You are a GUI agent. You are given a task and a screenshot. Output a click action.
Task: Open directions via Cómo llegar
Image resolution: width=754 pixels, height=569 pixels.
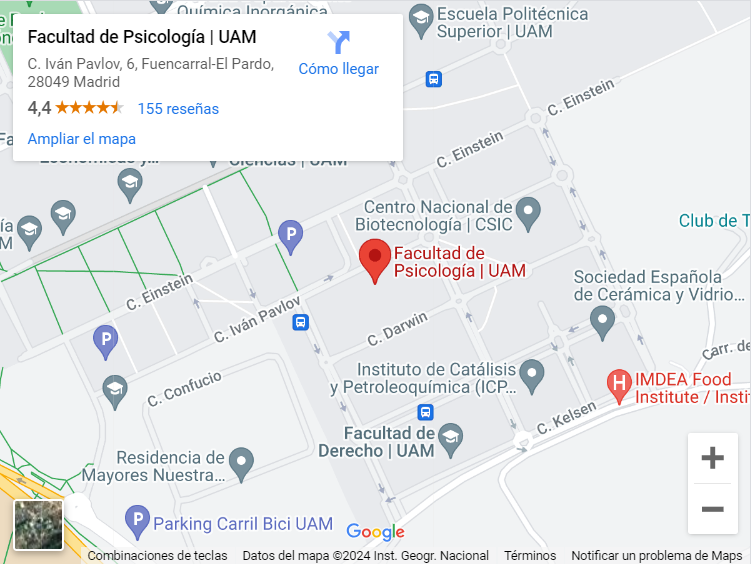point(338,53)
